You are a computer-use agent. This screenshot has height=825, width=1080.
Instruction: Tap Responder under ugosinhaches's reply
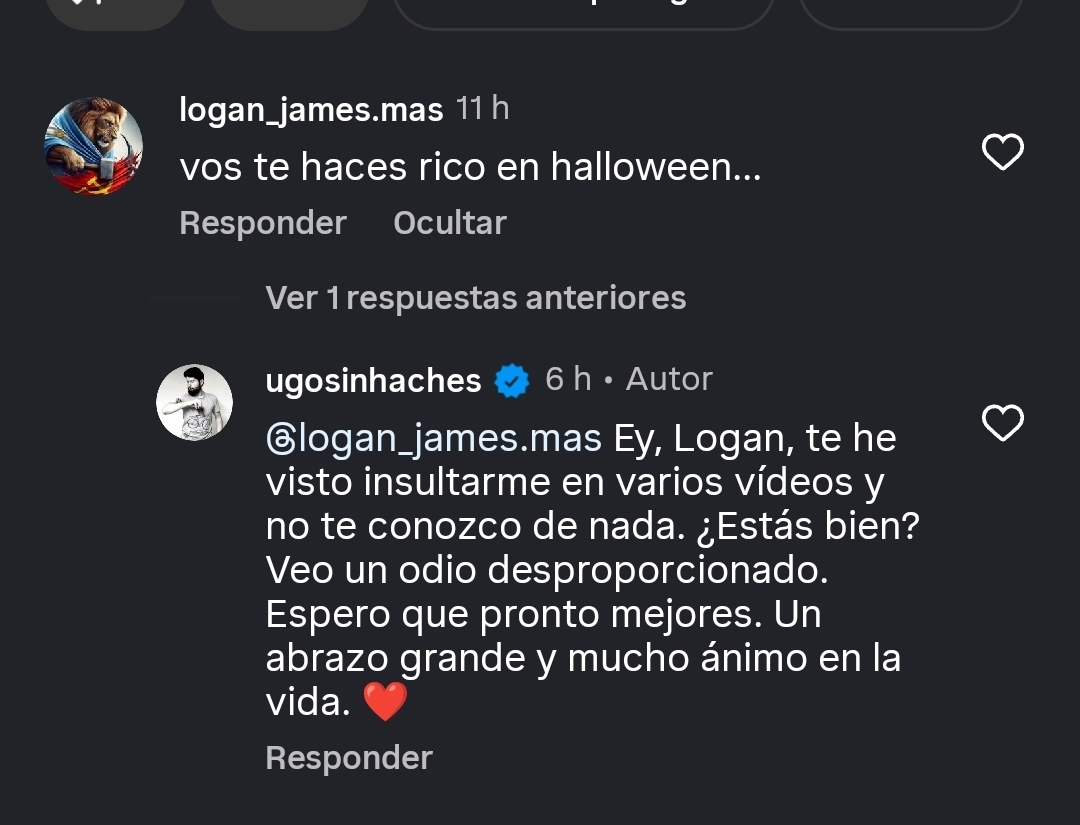(x=349, y=758)
